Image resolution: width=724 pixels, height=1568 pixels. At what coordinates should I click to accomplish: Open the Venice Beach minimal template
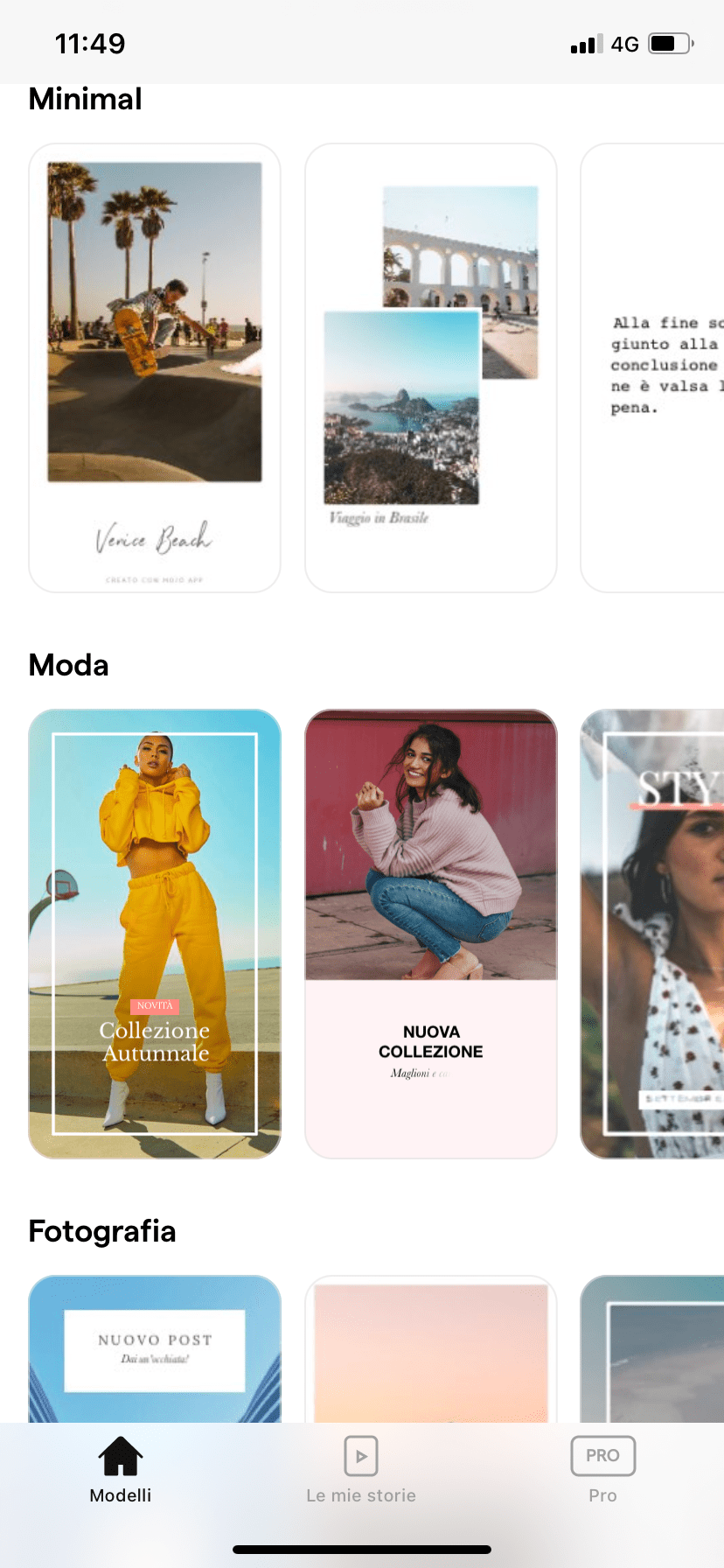[x=155, y=367]
